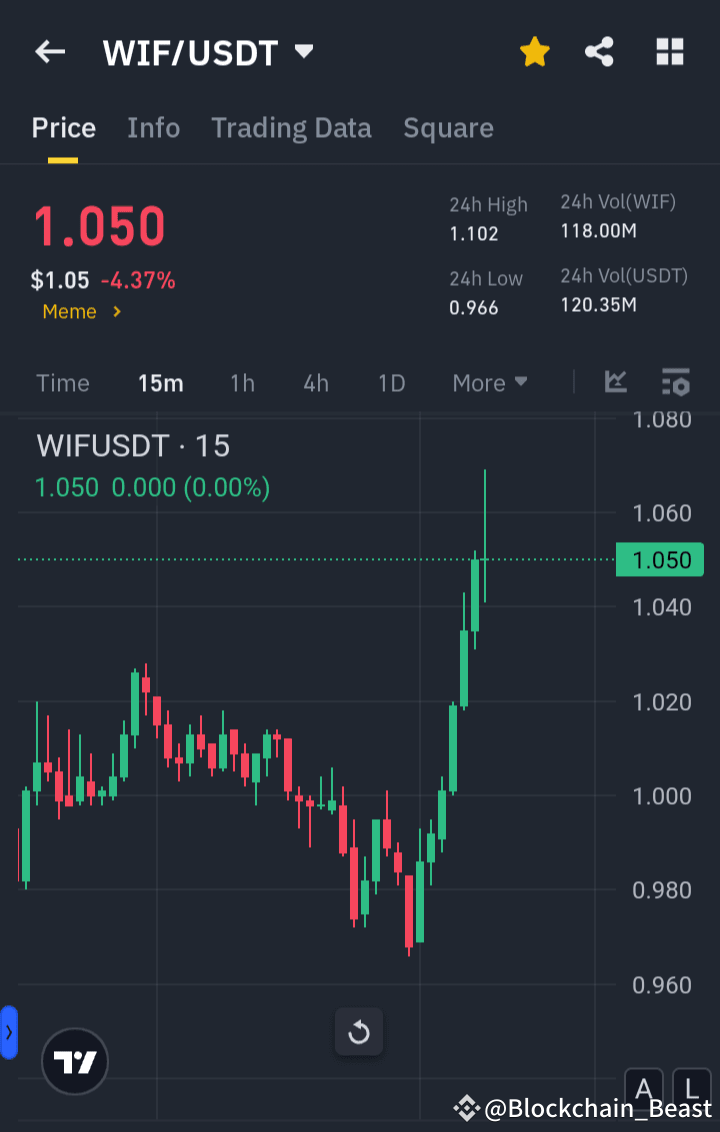Click the back arrow
Image resolution: width=720 pixels, height=1132 pixels.
pyautogui.click(x=49, y=52)
